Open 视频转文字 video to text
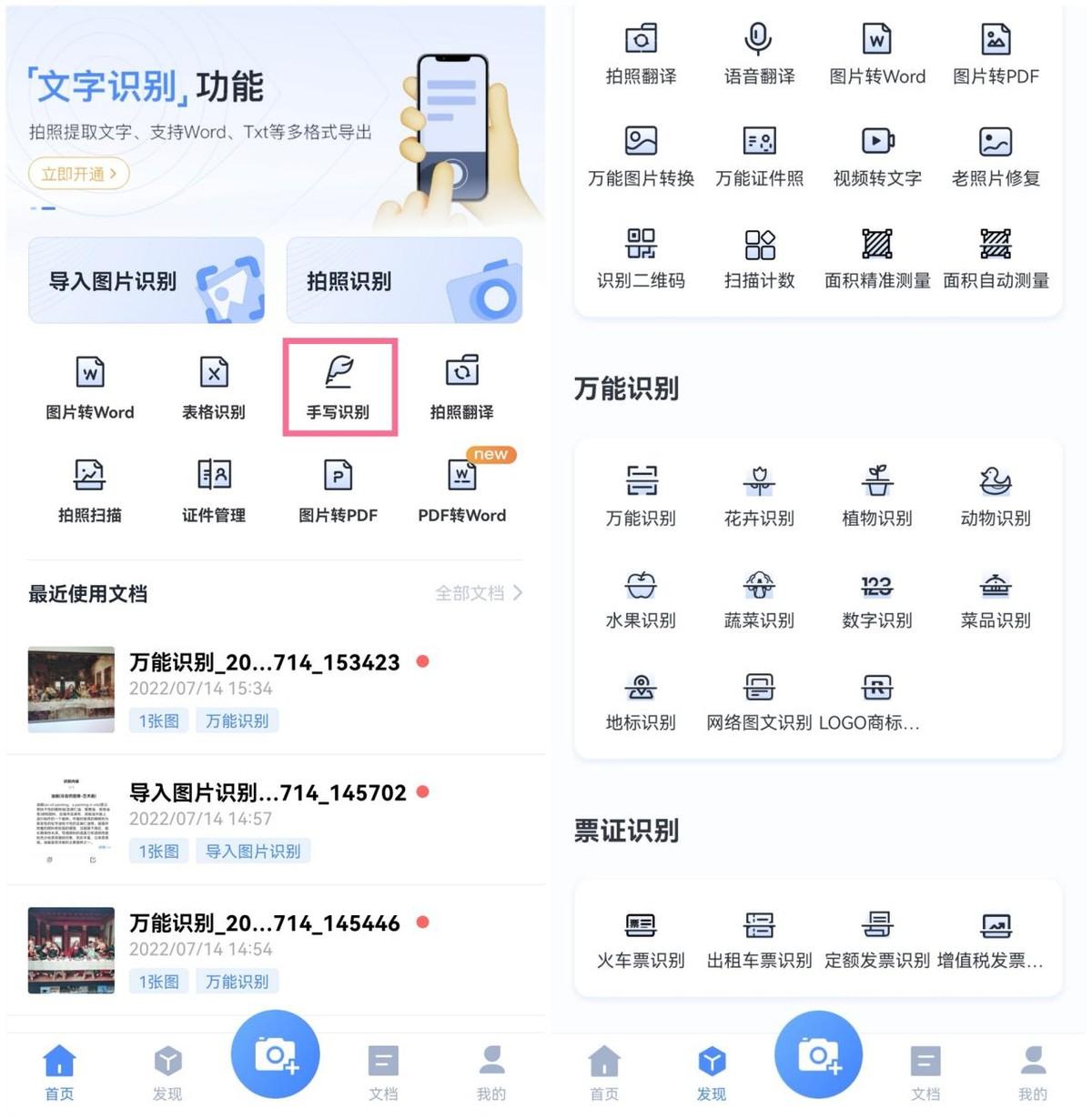This screenshot has width=1092, height=1119. pyautogui.click(x=877, y=156)
